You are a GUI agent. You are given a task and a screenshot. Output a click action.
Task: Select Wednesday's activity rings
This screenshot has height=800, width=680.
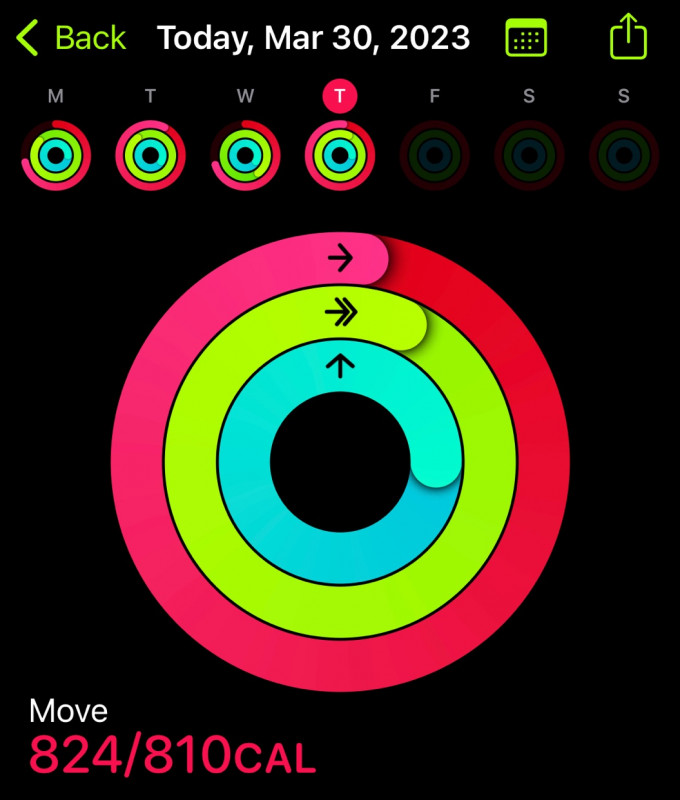pos(245,155)
